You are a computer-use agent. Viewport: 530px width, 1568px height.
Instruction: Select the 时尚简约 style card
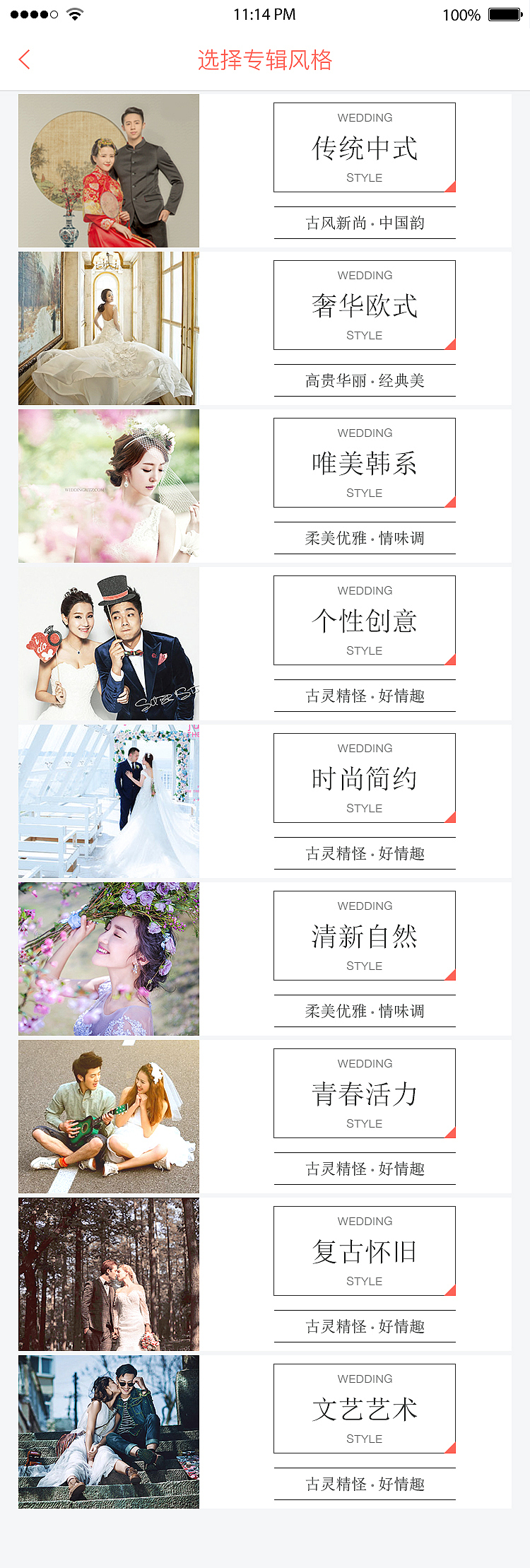(364, 778)
